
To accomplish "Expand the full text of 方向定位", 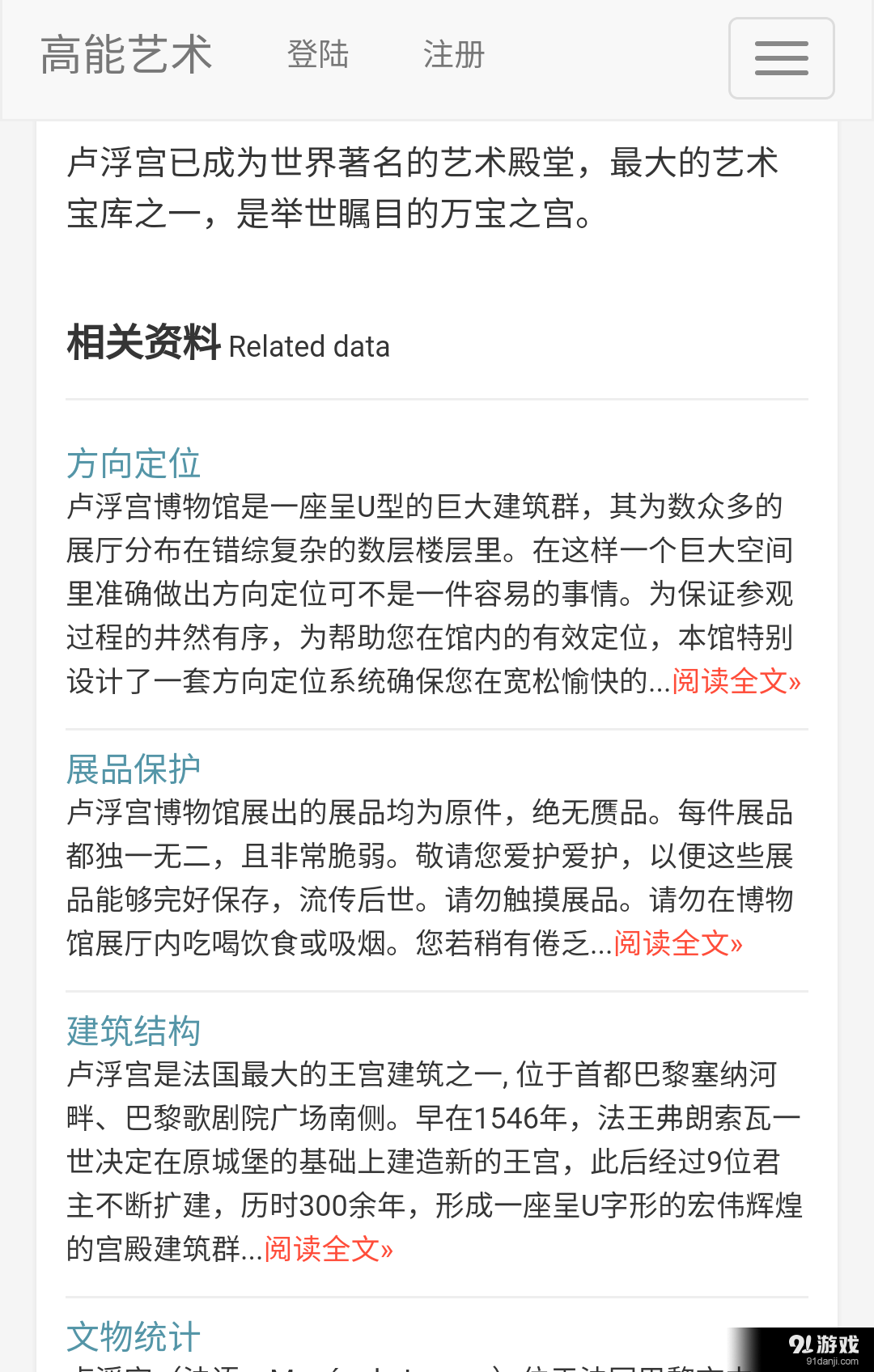I will 735,684.
